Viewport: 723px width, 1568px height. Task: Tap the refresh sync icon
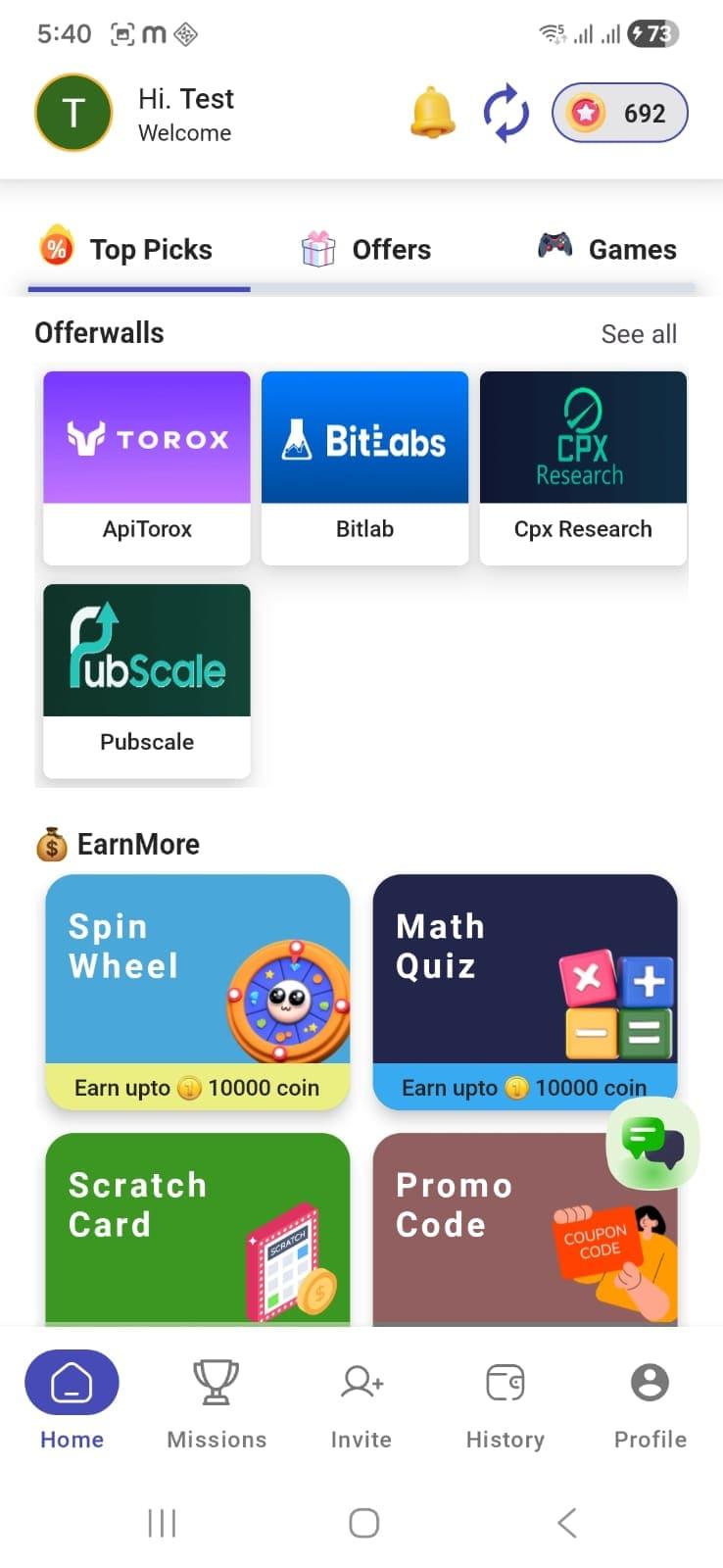coord(506,113)
